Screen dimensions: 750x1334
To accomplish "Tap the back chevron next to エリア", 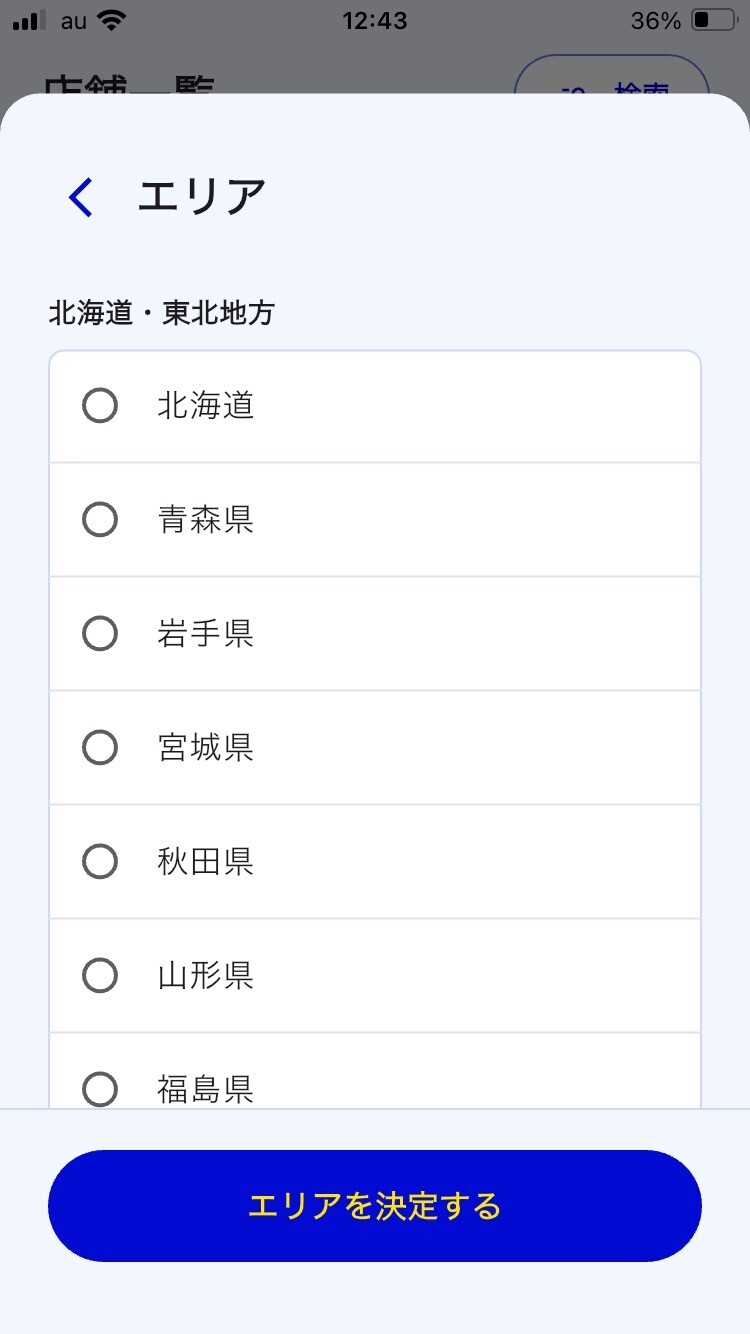I will 79,197.
